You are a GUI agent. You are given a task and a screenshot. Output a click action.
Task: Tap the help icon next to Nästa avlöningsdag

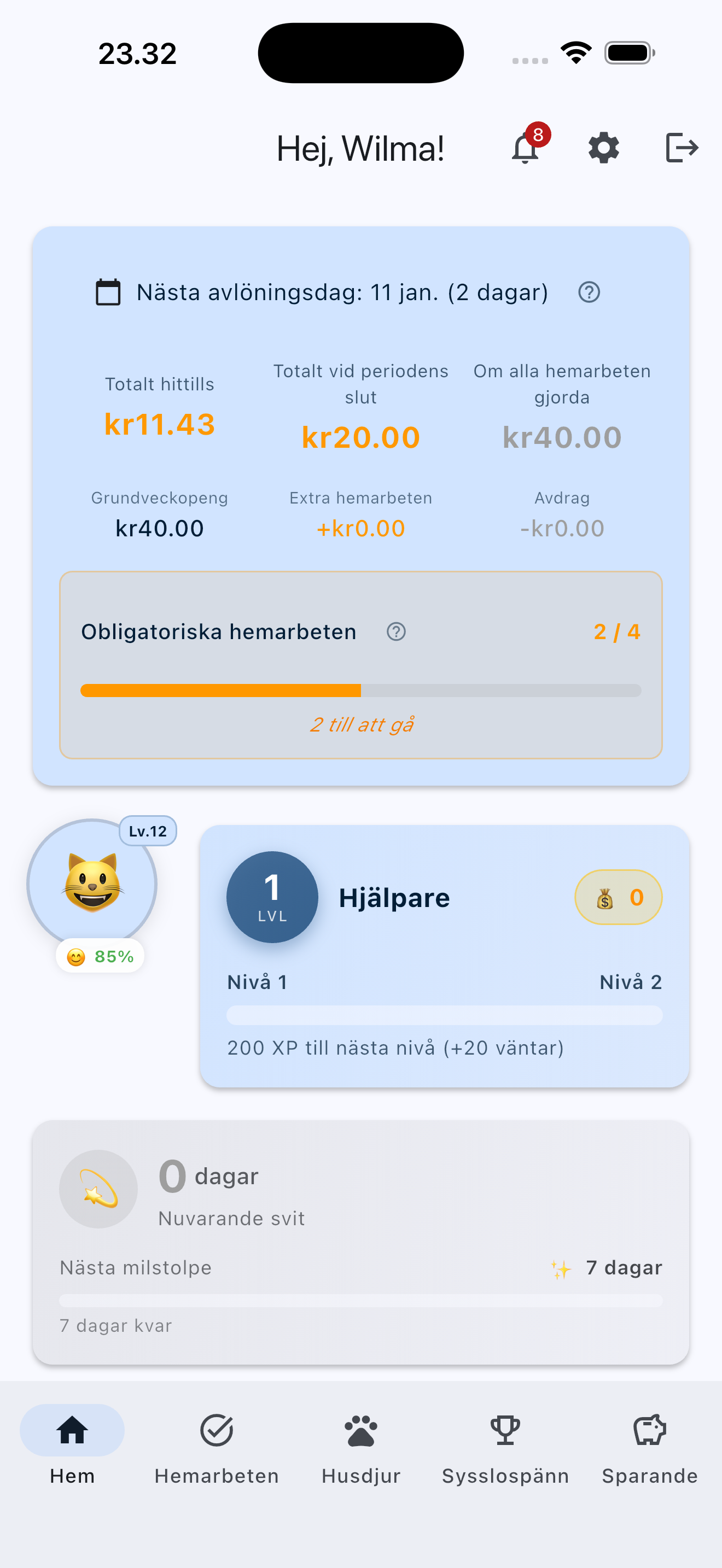coord(589,292)
